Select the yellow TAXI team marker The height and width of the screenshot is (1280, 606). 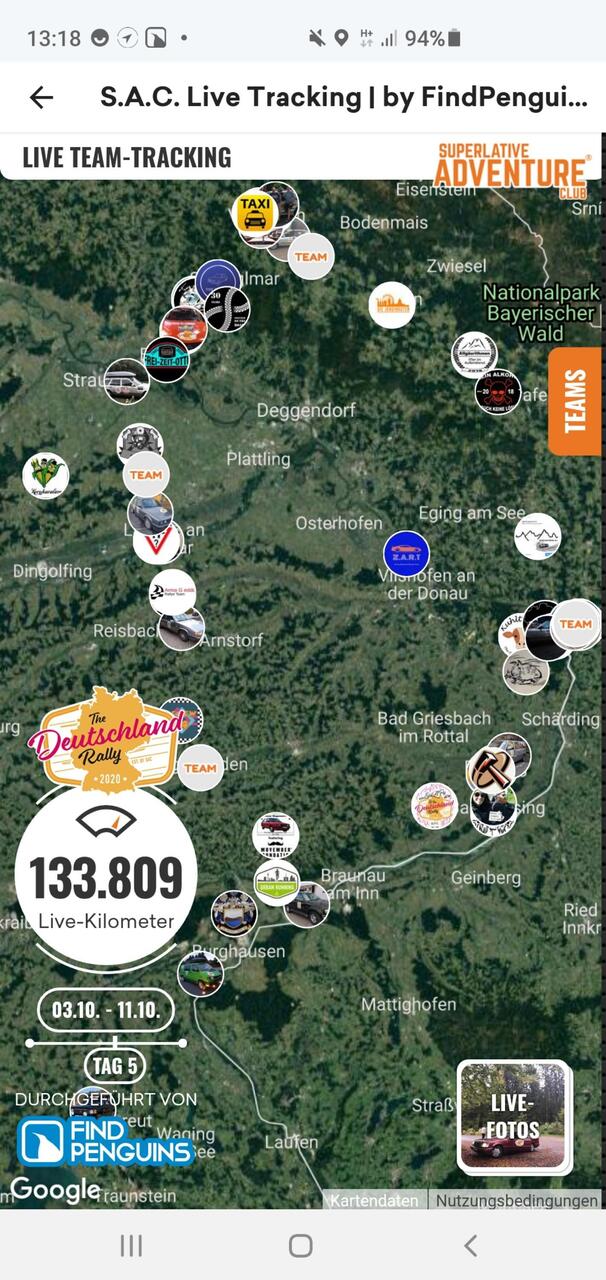tap(255, 212)
